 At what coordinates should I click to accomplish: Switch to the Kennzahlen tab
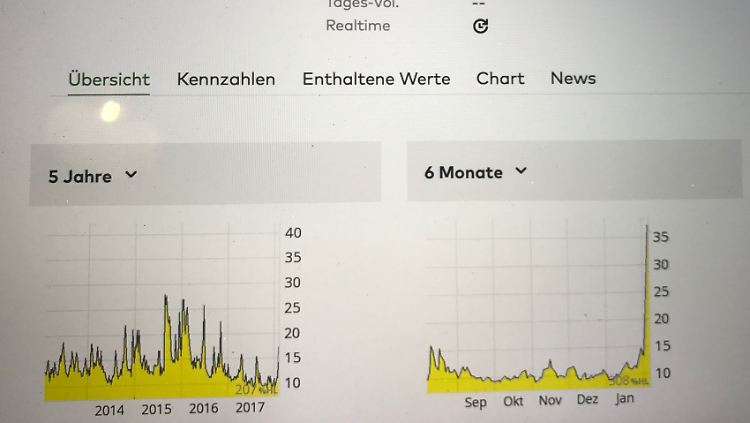pos(226,79)
